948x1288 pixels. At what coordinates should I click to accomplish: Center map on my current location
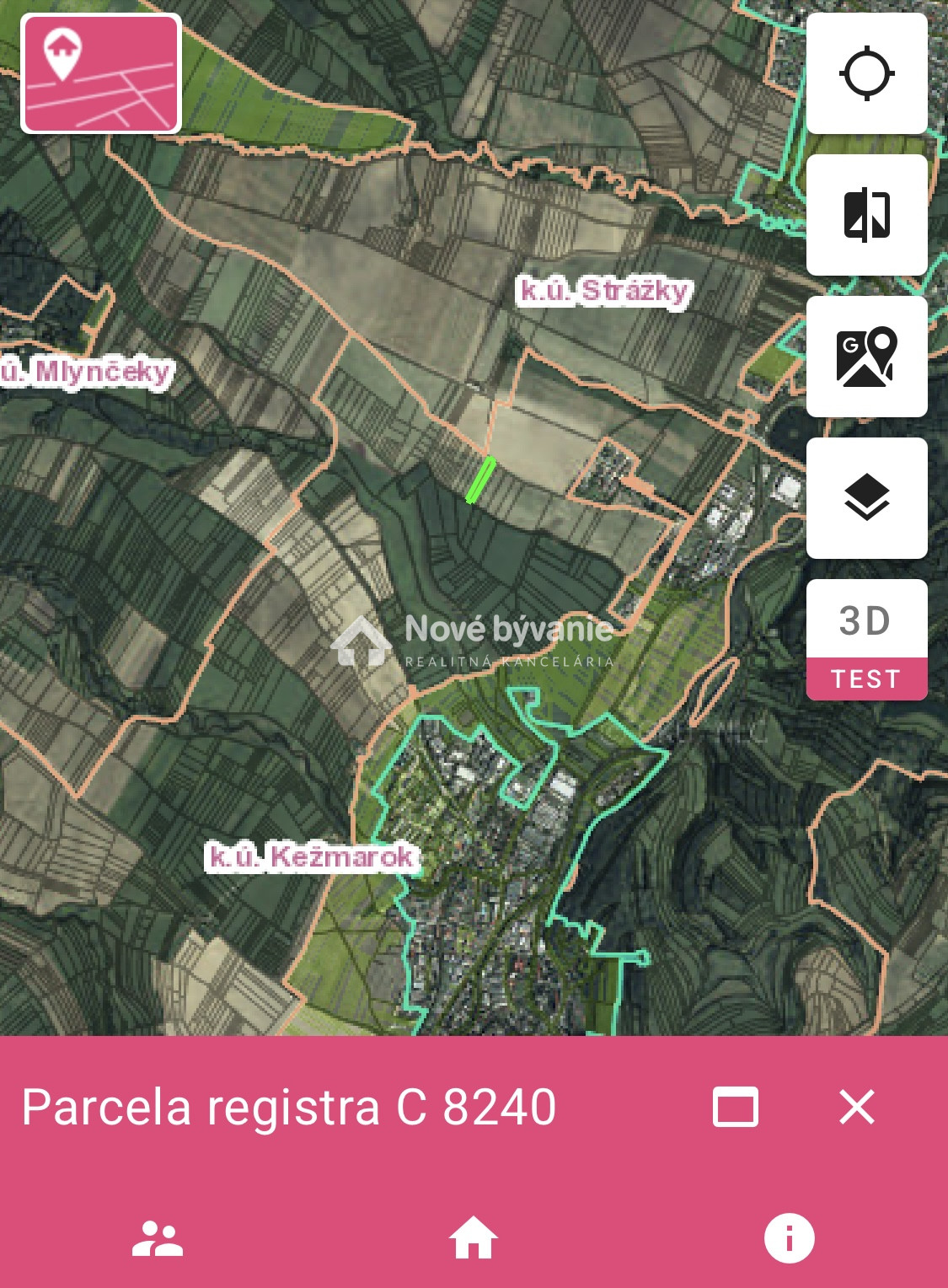pyautogui.click(x=866, y=73)
